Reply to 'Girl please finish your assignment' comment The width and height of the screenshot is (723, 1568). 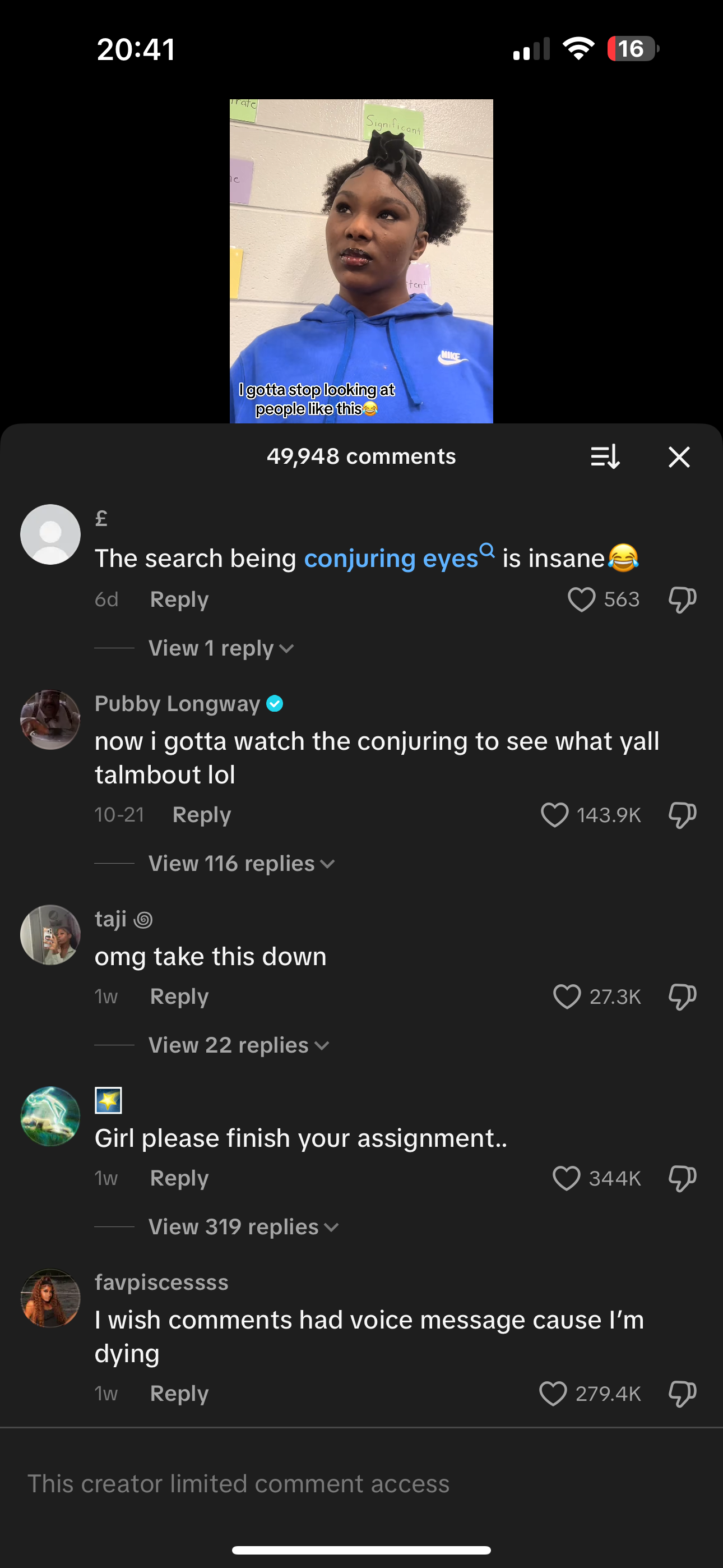pyautogui.click(x=179, y=1178)
